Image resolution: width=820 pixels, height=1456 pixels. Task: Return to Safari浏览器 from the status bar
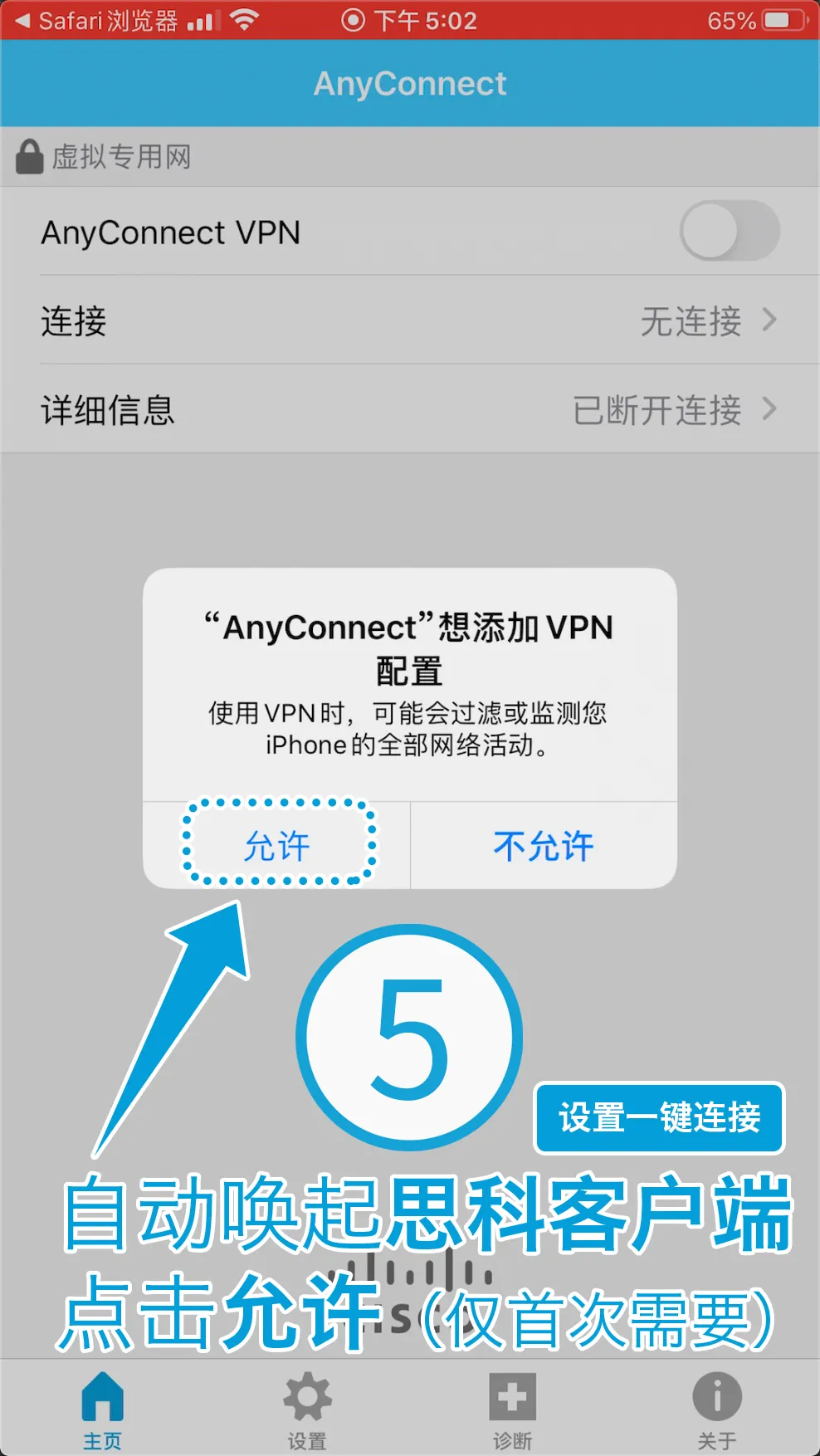98,20
